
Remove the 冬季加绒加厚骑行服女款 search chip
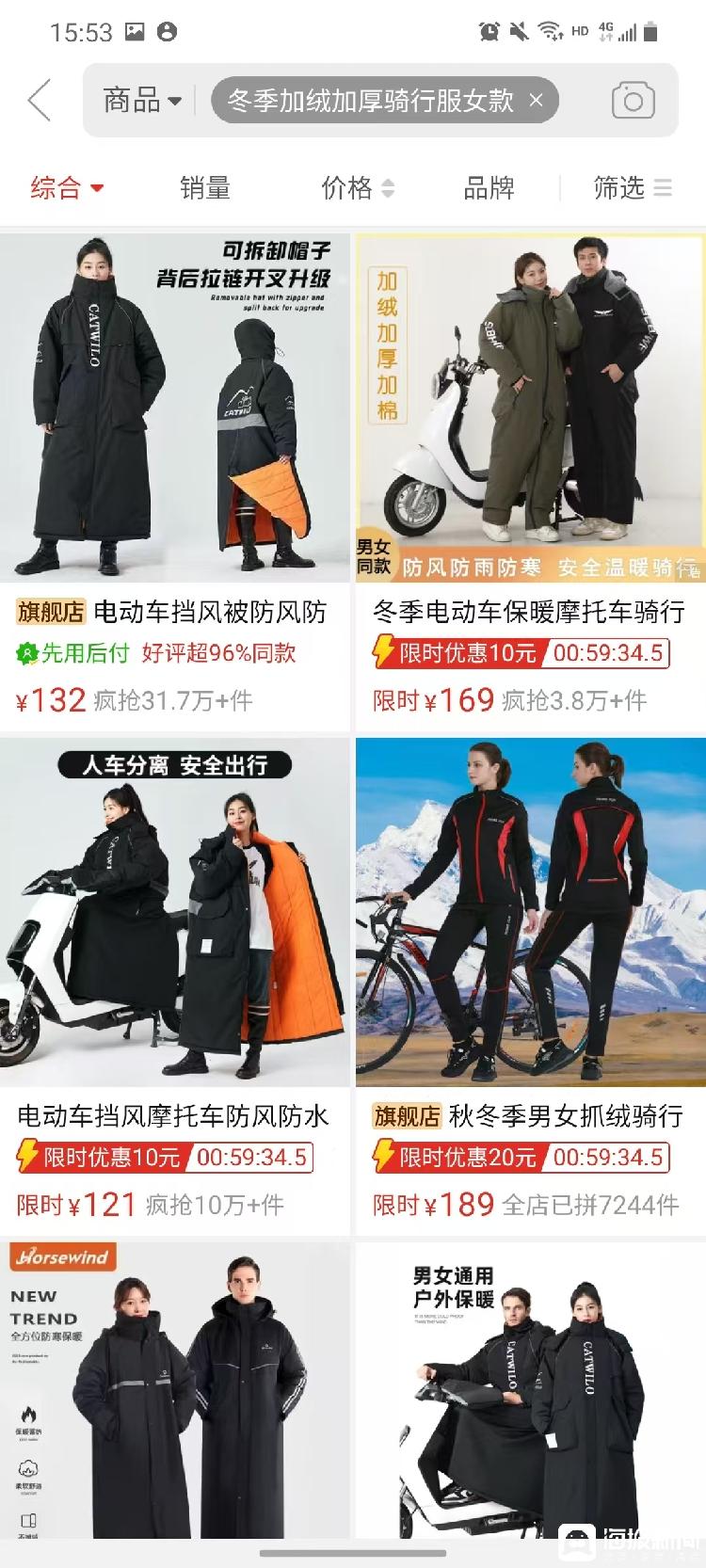click(536, 101)
